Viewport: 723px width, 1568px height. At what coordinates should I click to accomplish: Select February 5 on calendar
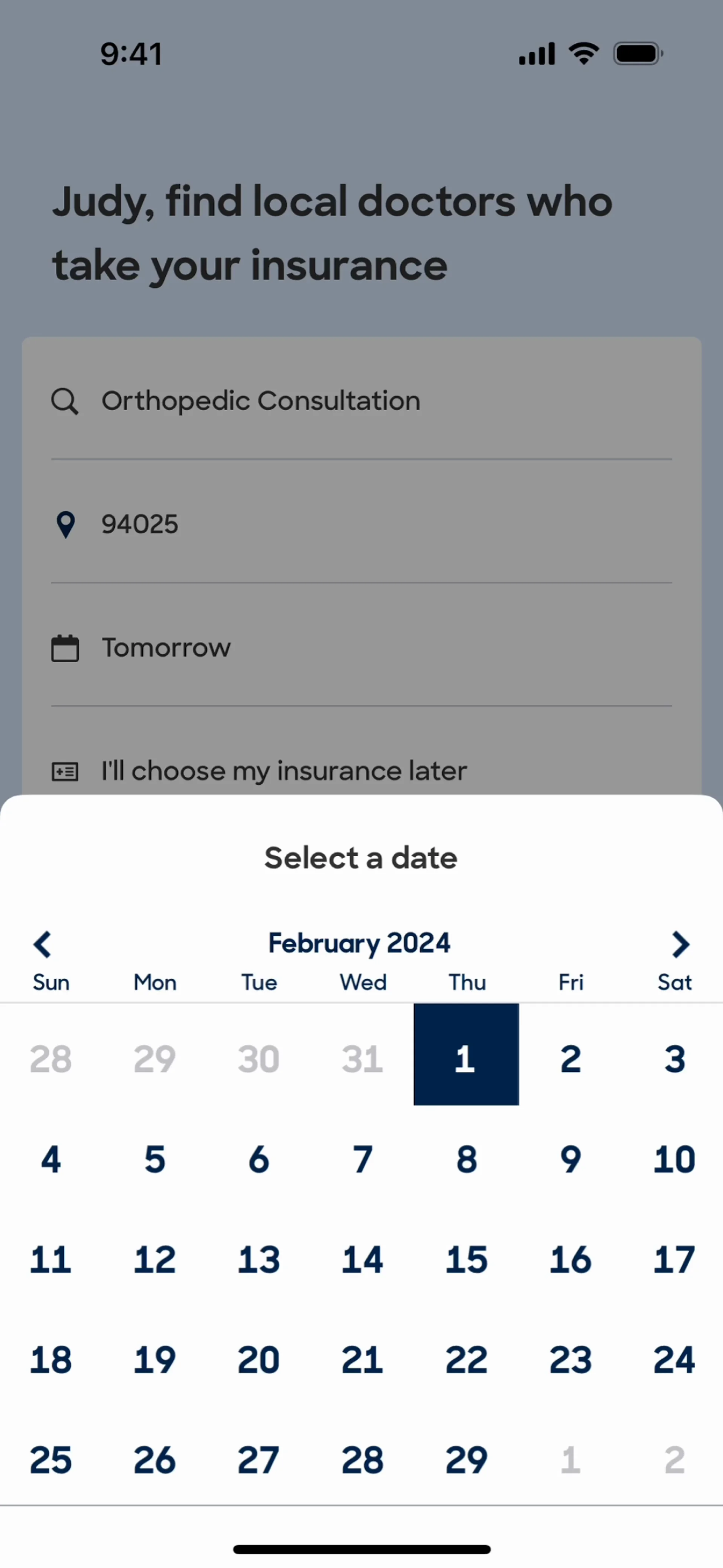[x=155, y=1159]
